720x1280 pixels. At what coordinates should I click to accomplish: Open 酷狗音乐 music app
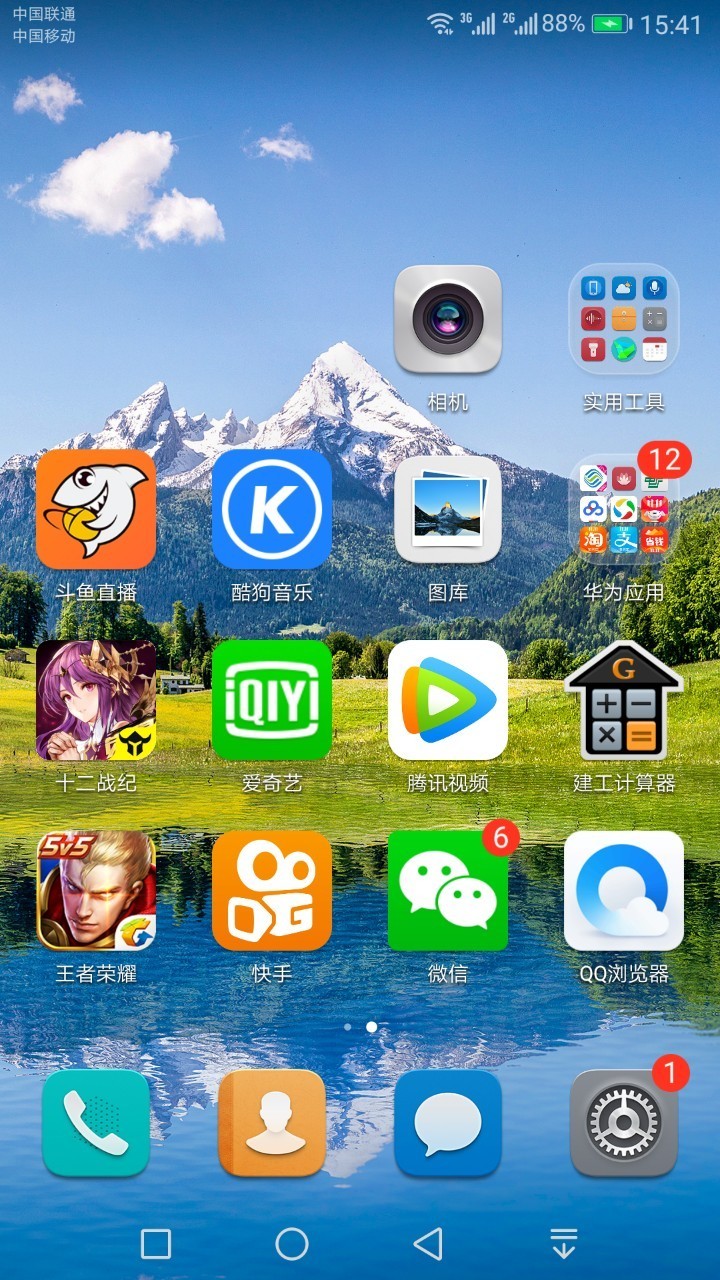(272, 509)
